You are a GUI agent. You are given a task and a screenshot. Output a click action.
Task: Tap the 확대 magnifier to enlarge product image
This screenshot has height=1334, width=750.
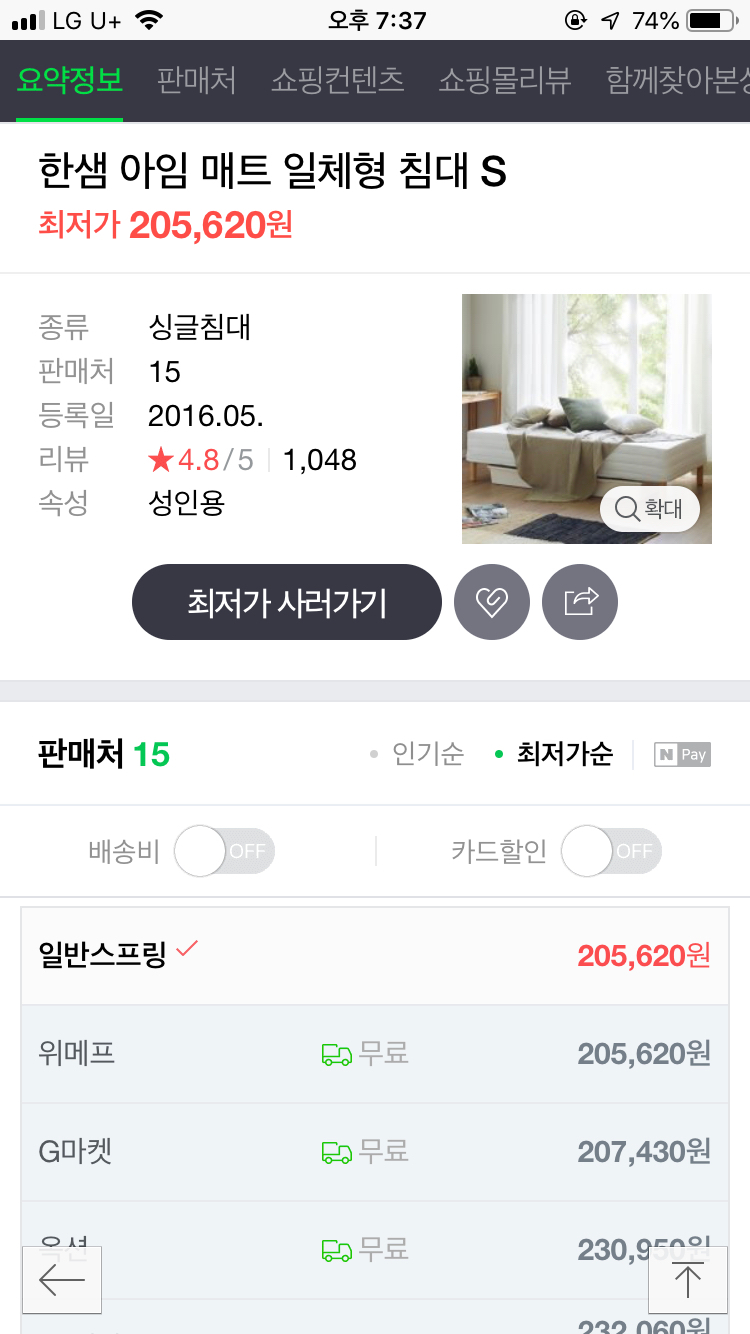point(650,509)
